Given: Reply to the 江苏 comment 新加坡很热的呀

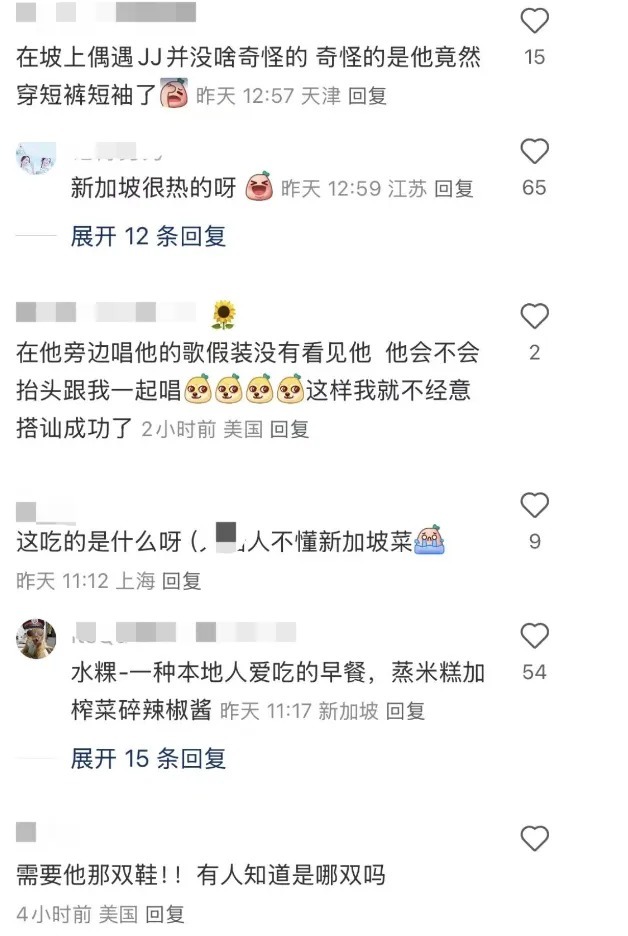Looking at the screenshot, I should coord(453,188).
